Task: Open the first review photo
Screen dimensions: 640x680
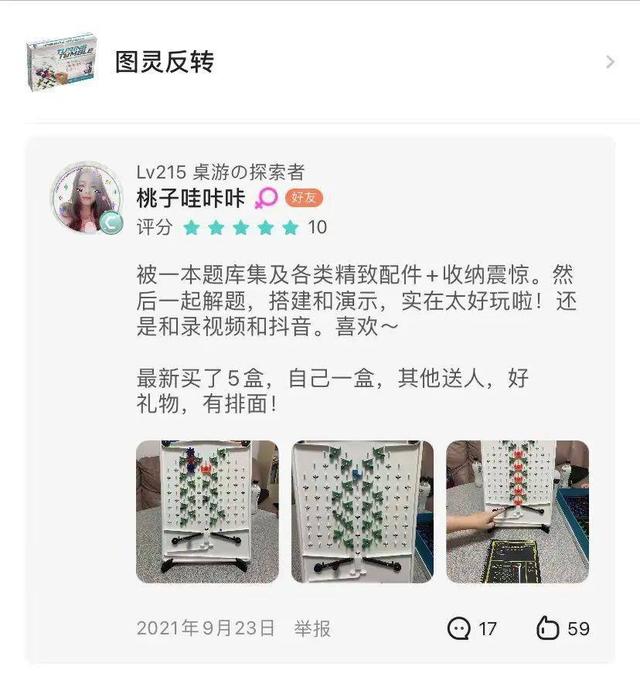Action: (x=207, y=511)
